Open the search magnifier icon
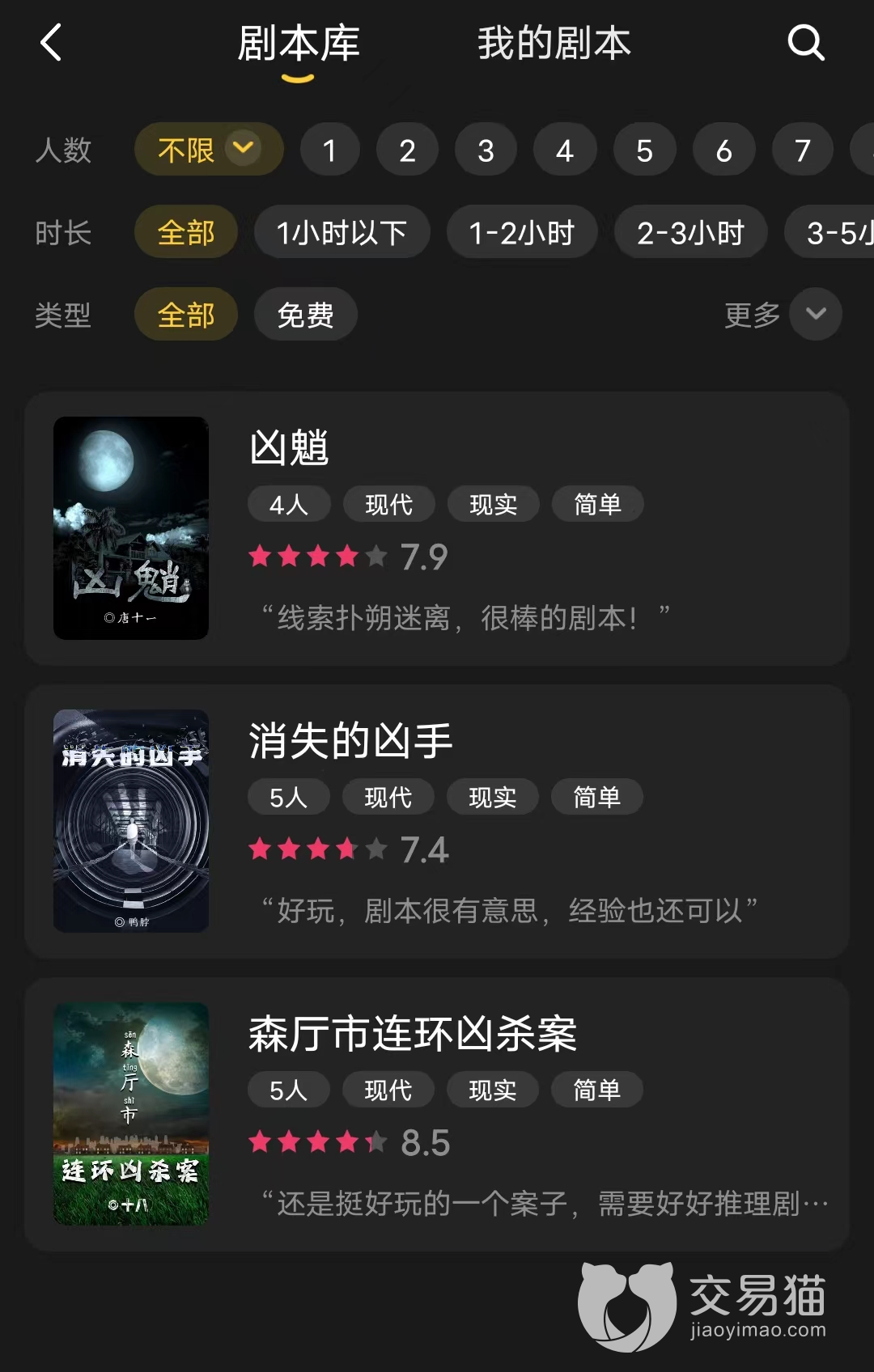The width and height of the screenshot is (874, 1372). pyautogui.click(x=806, y=43)
